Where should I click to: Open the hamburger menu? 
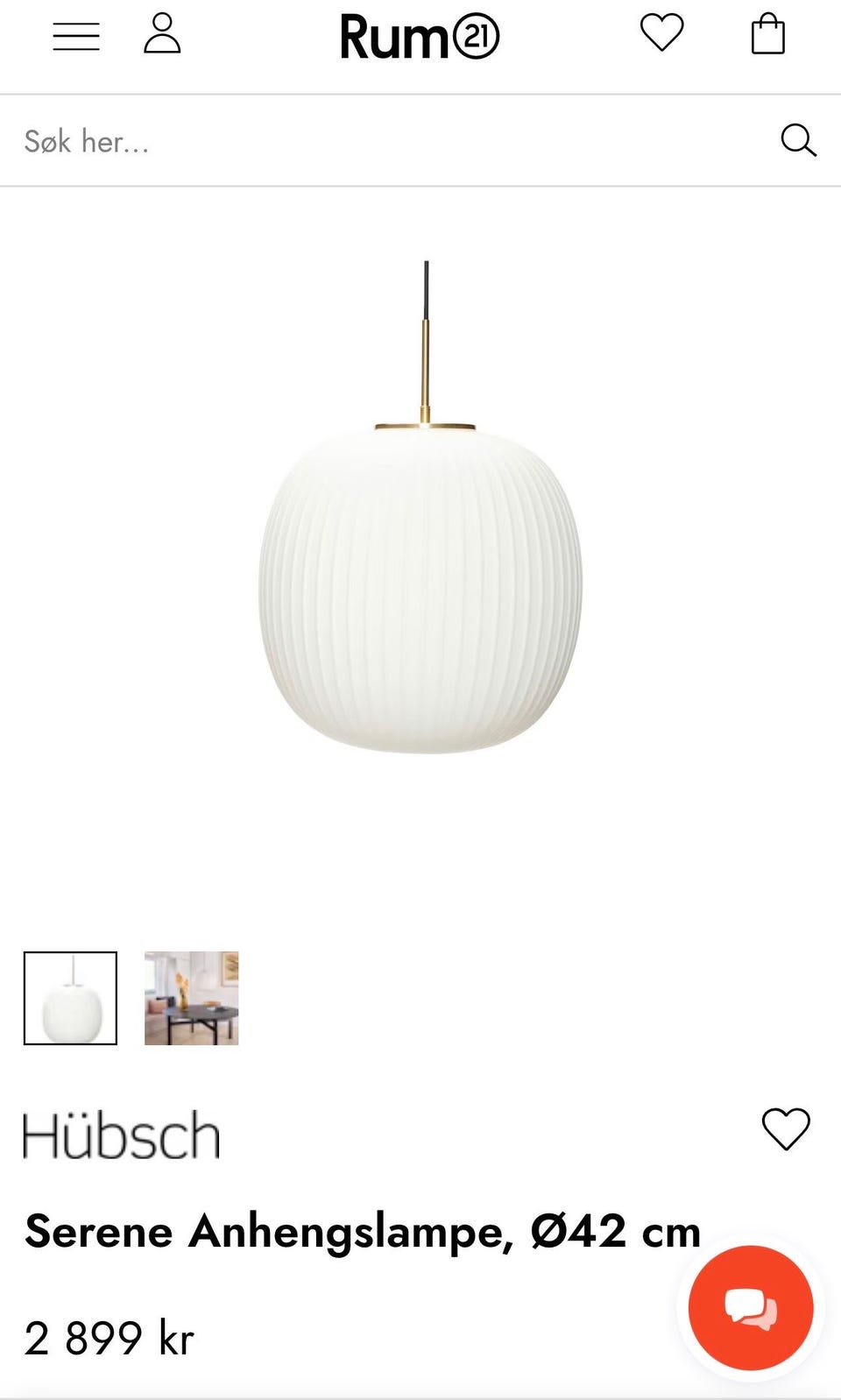click(x=76, y=36)
